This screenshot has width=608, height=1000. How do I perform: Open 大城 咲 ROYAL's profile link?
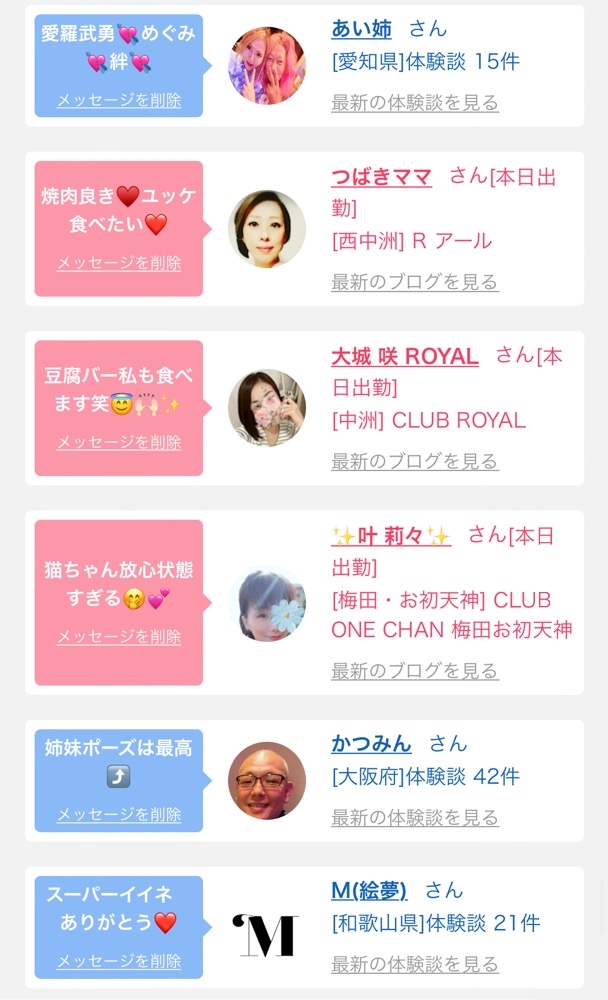tap(404, 356)
